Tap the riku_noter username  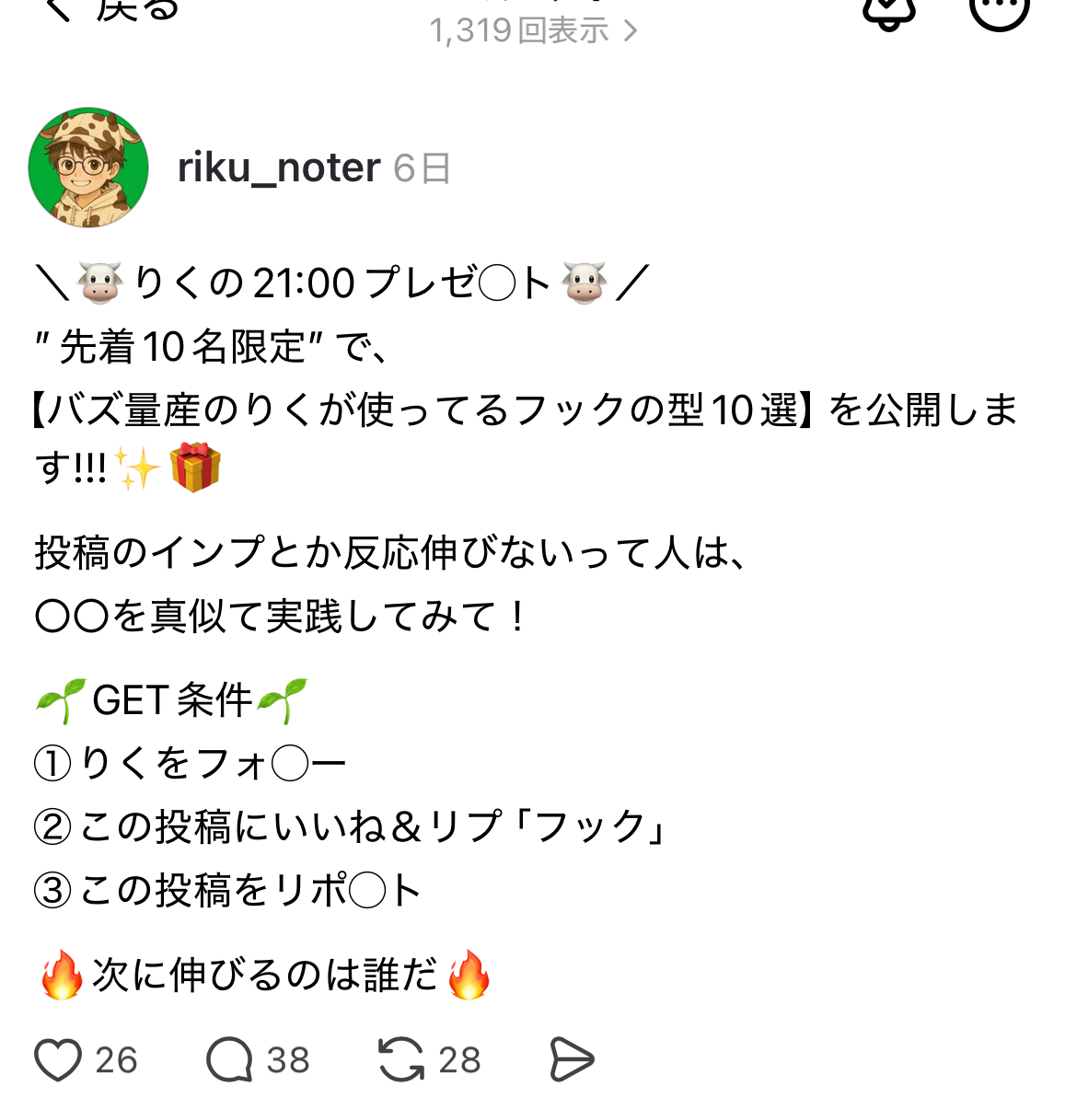click(279, 168)
